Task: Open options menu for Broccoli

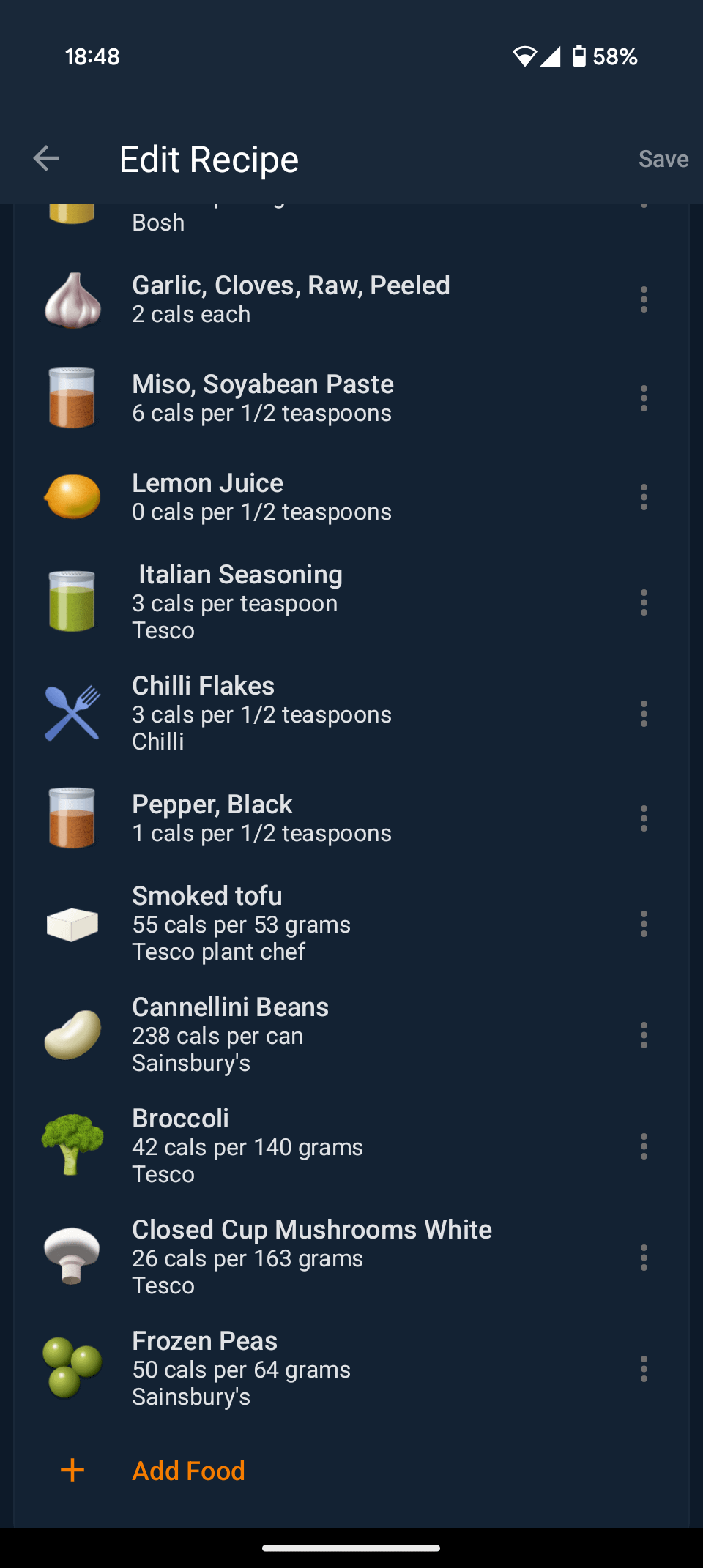Action: coord(644,1146)
